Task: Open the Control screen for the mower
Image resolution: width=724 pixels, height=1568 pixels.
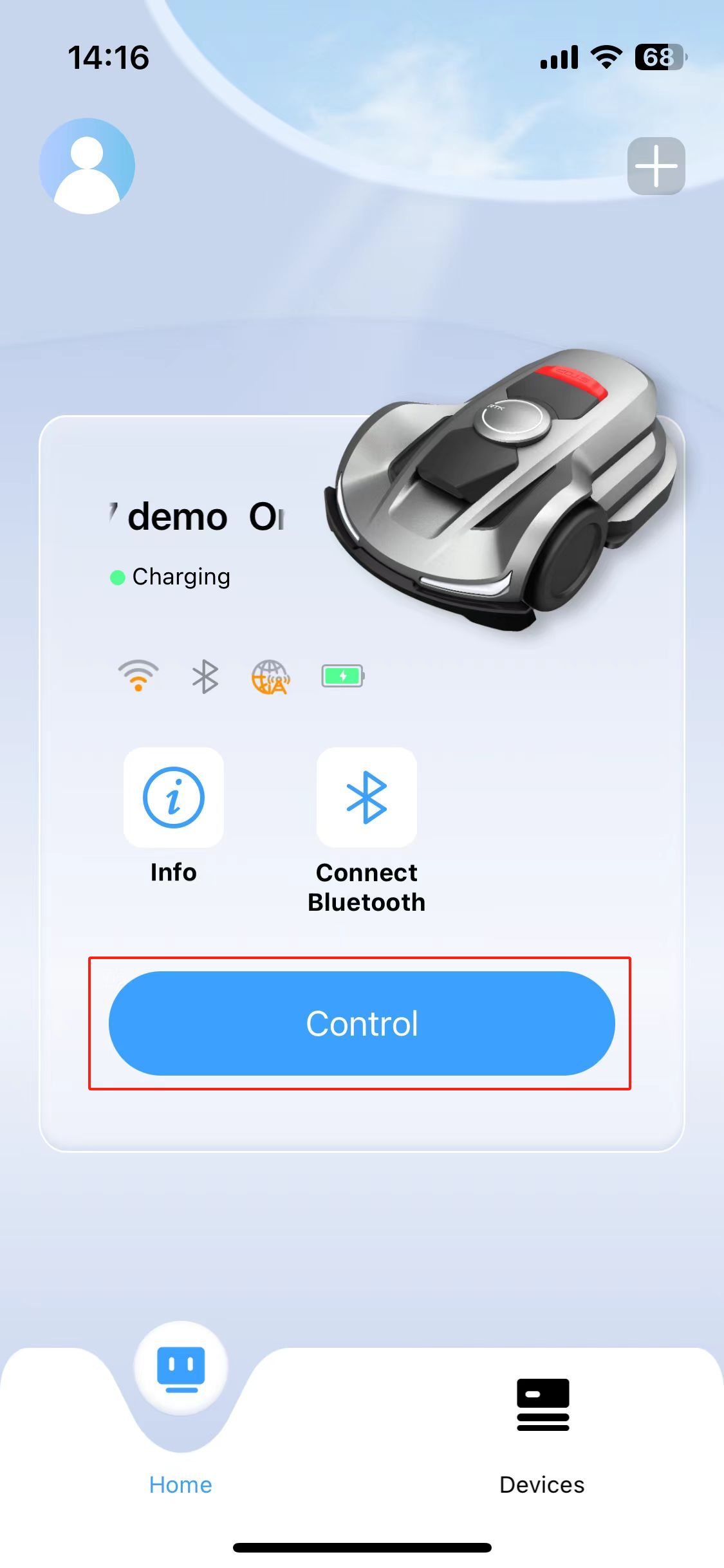Action: coord(362,1023)
